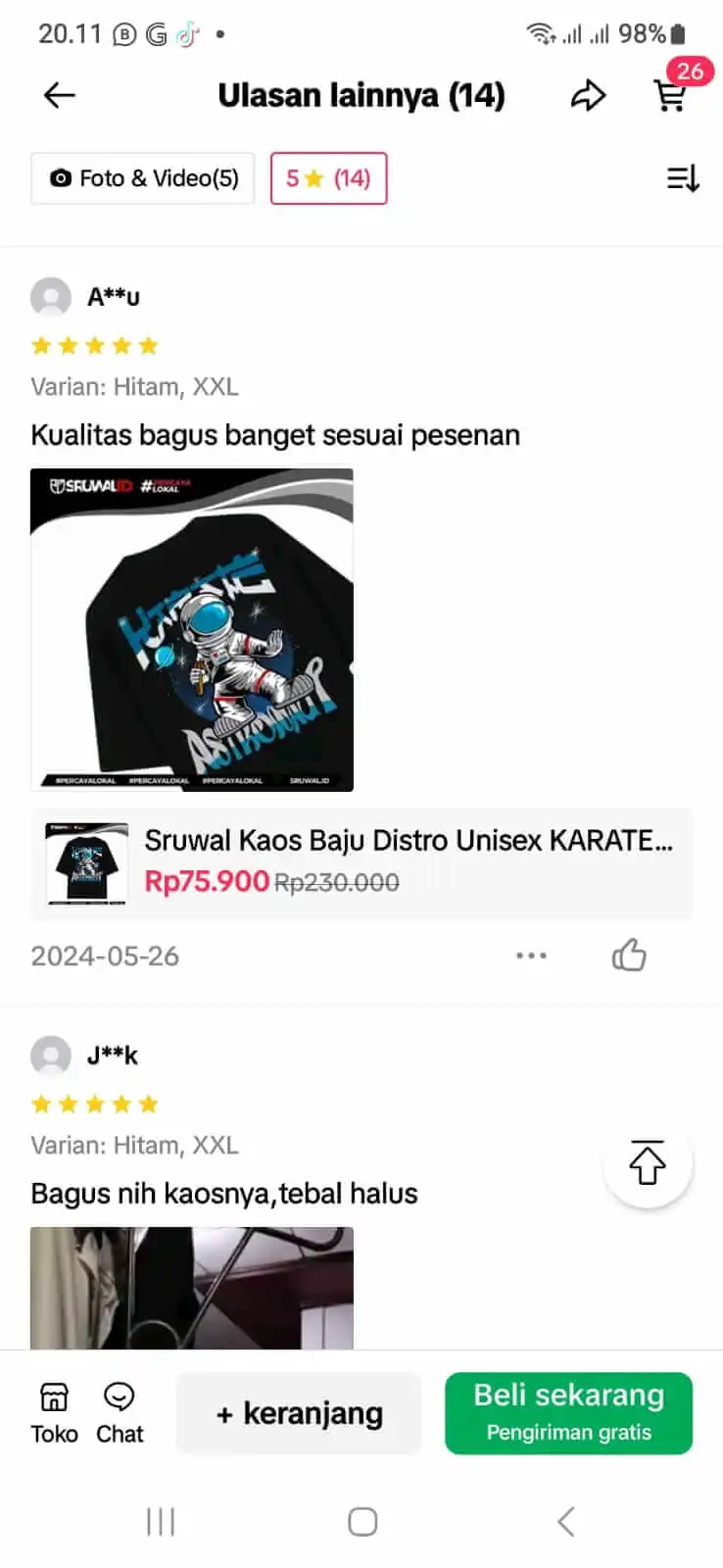Tap the share icon to share reviews
The image size is (723, 1568).
[x=589, y=95]
